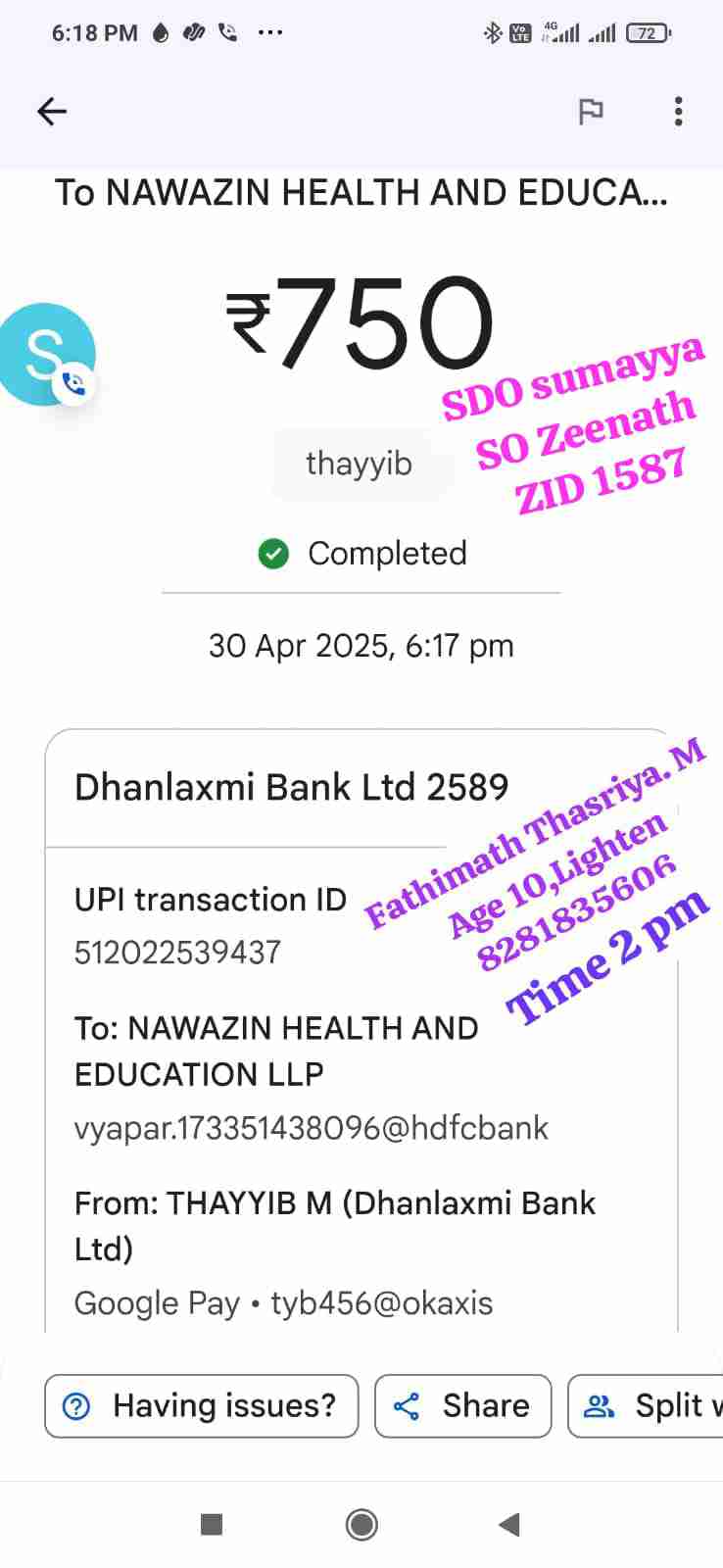Tap the system home button
Image resolution: width=723 pixels, height=1568 pixels.
[x=361, y=1524]
